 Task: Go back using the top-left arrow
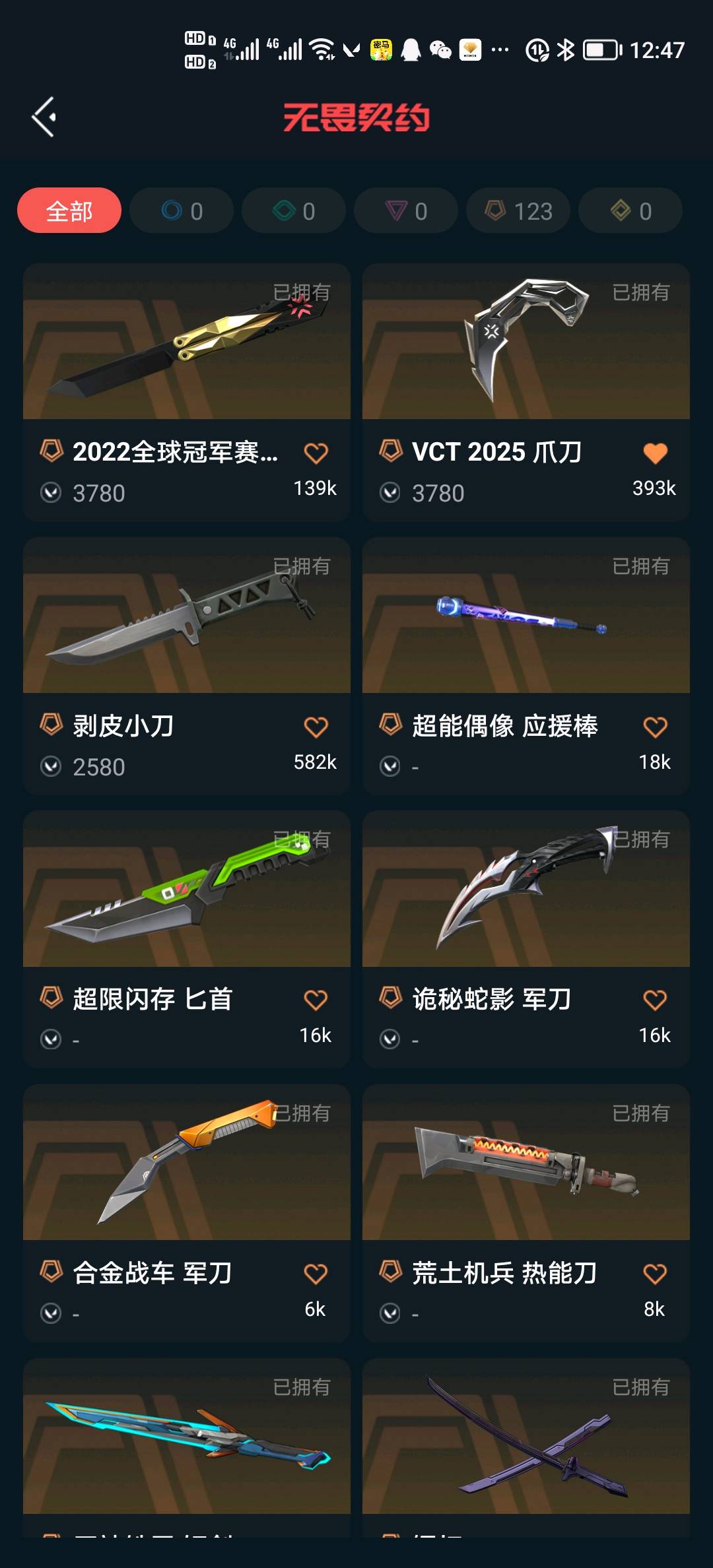click(44, 117)
